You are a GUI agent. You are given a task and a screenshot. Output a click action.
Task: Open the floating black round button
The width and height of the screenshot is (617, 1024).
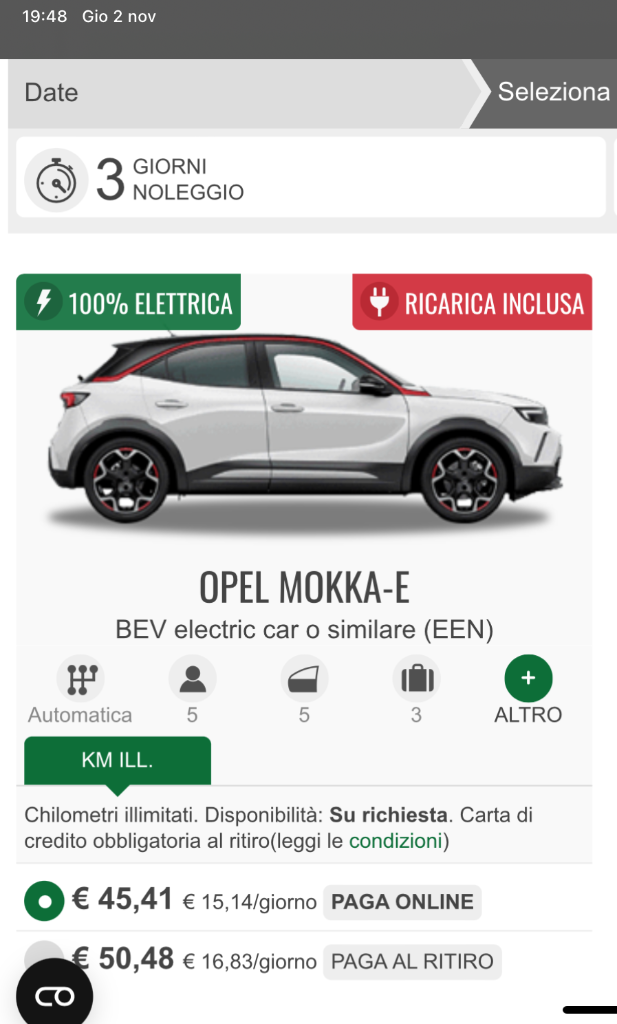click(x=54, y=996)
